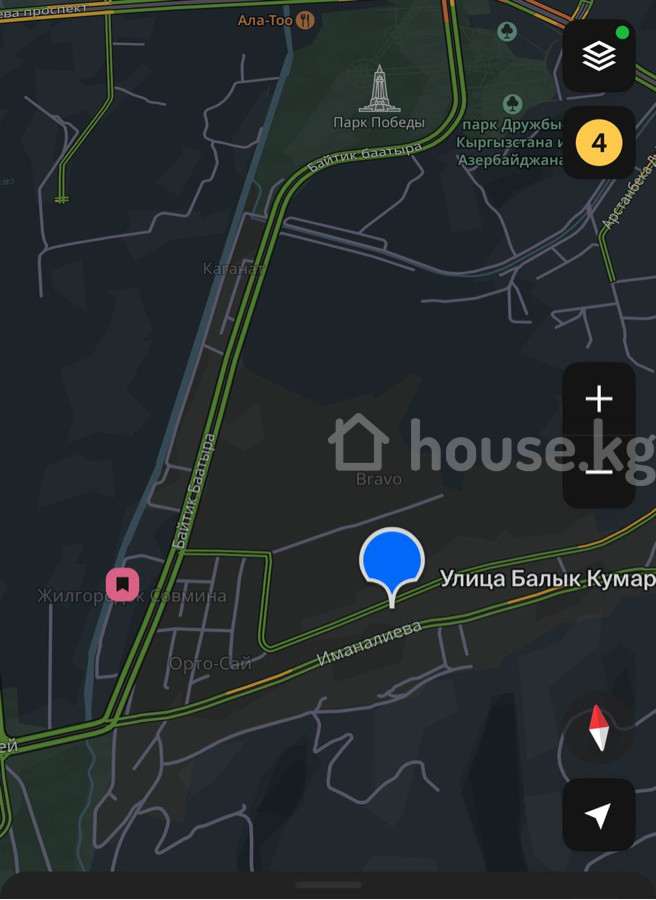Open the map layers menu
This screenshot has height=900, width=656.
(598, 56)
